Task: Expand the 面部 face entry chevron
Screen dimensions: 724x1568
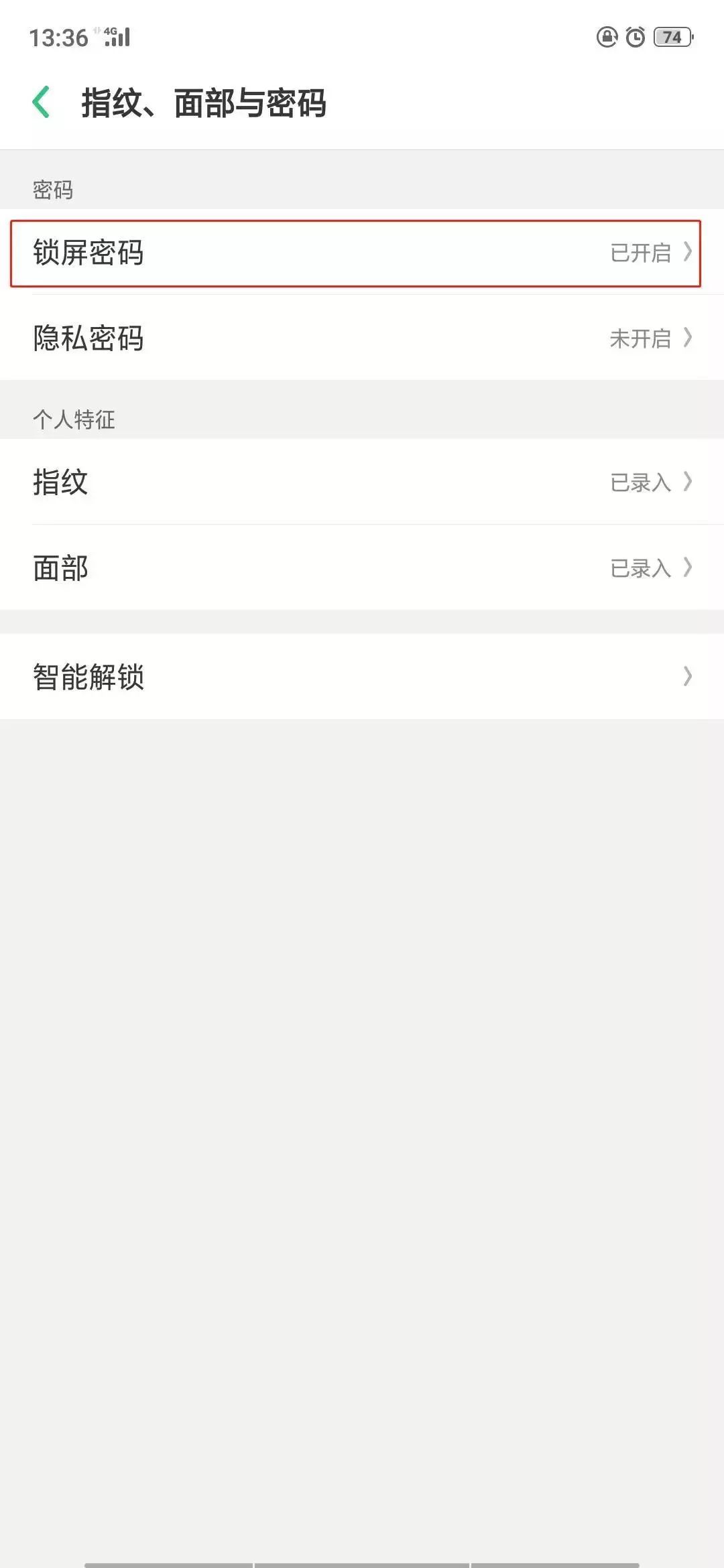Action: (688, 568)
